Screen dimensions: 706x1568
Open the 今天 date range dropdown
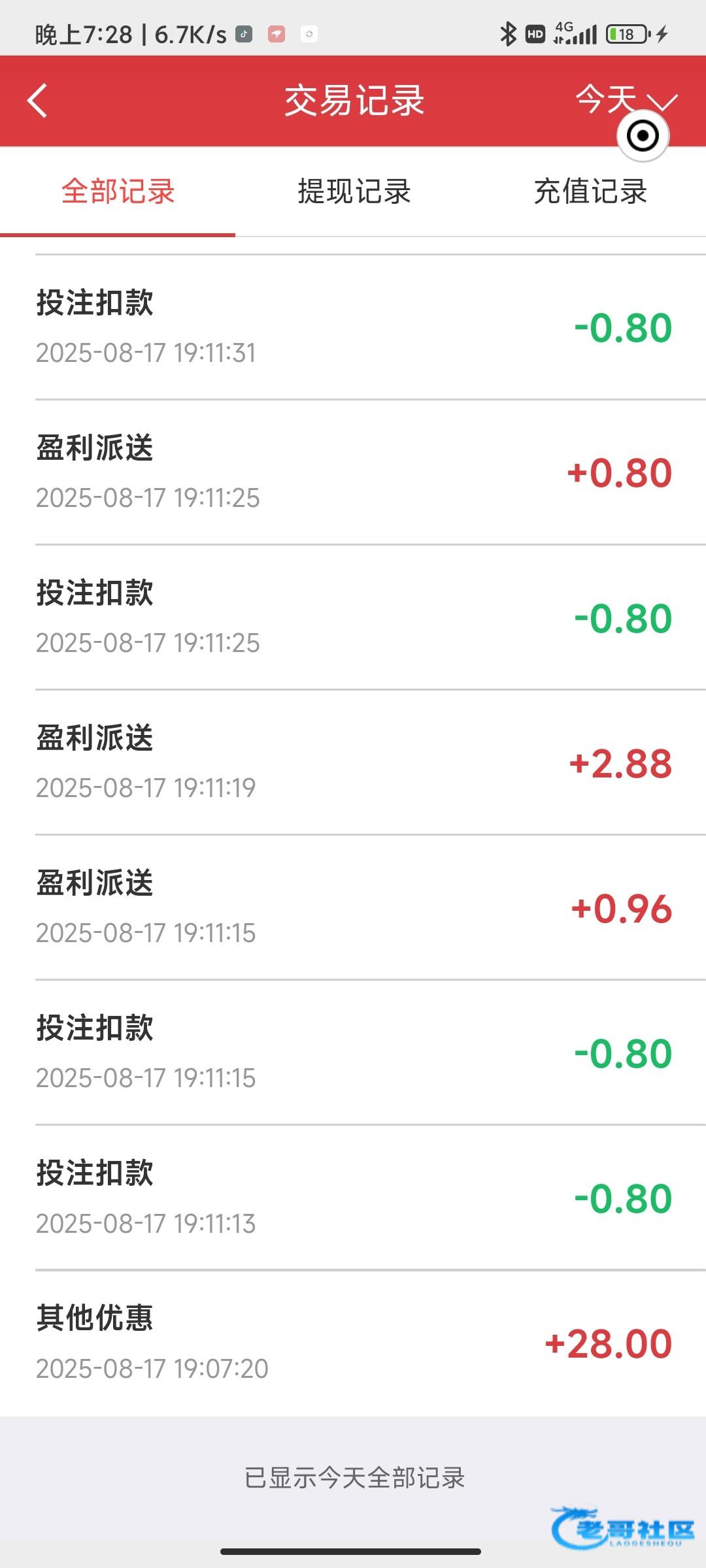tap(626, 101)
